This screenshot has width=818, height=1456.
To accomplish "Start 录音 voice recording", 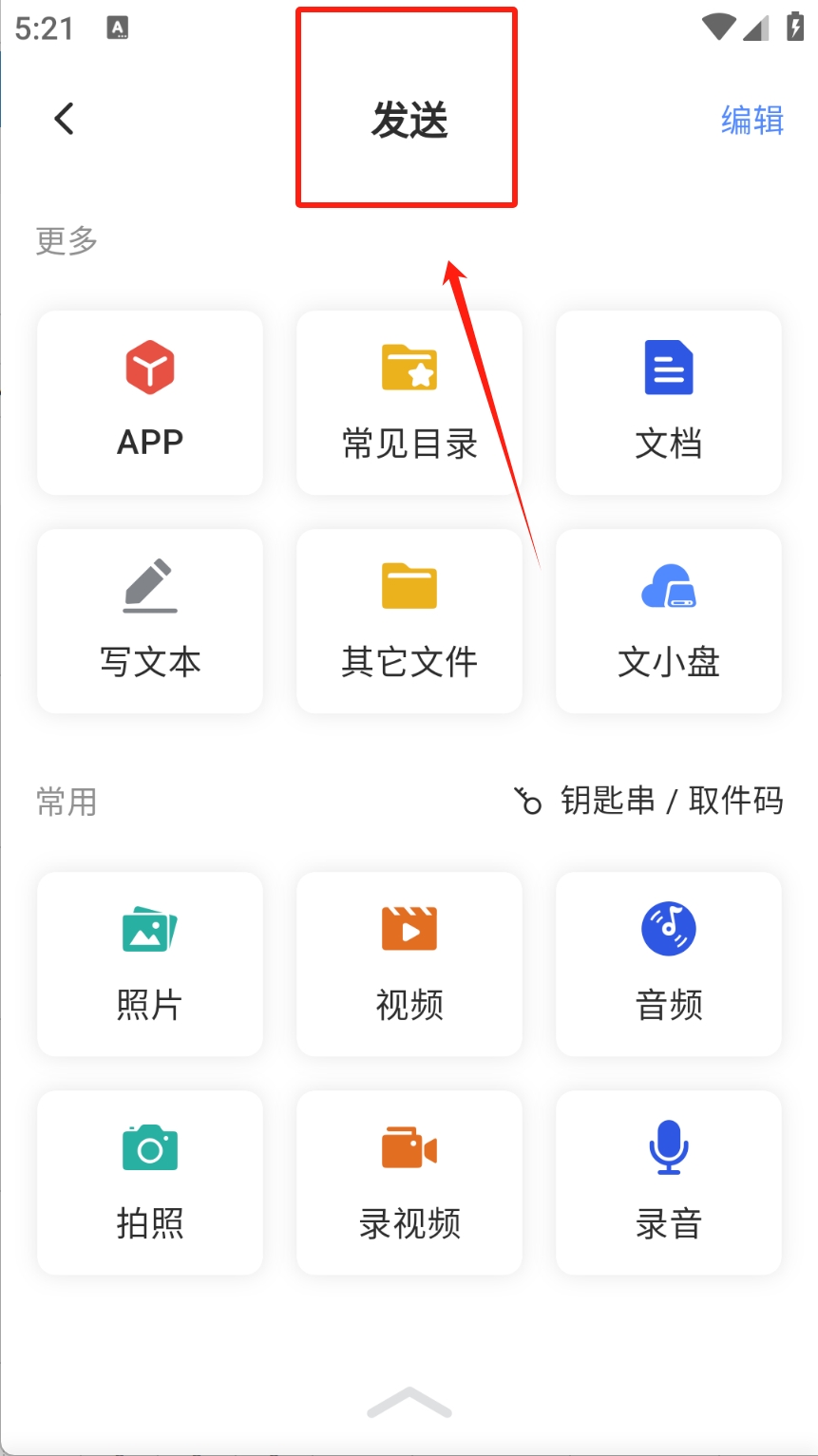I will coord(669,1182).
